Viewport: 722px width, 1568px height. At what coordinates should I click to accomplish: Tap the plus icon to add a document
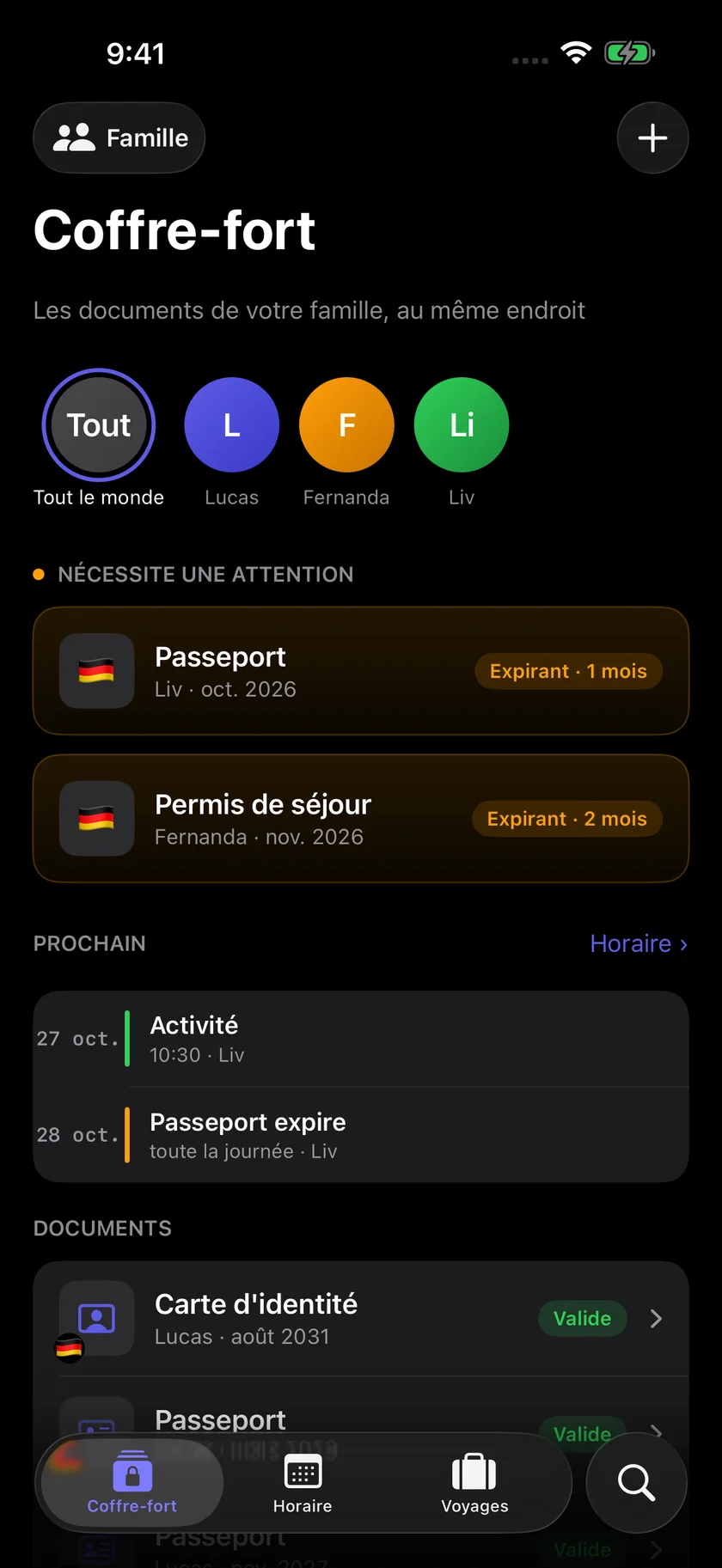(652, 137)
